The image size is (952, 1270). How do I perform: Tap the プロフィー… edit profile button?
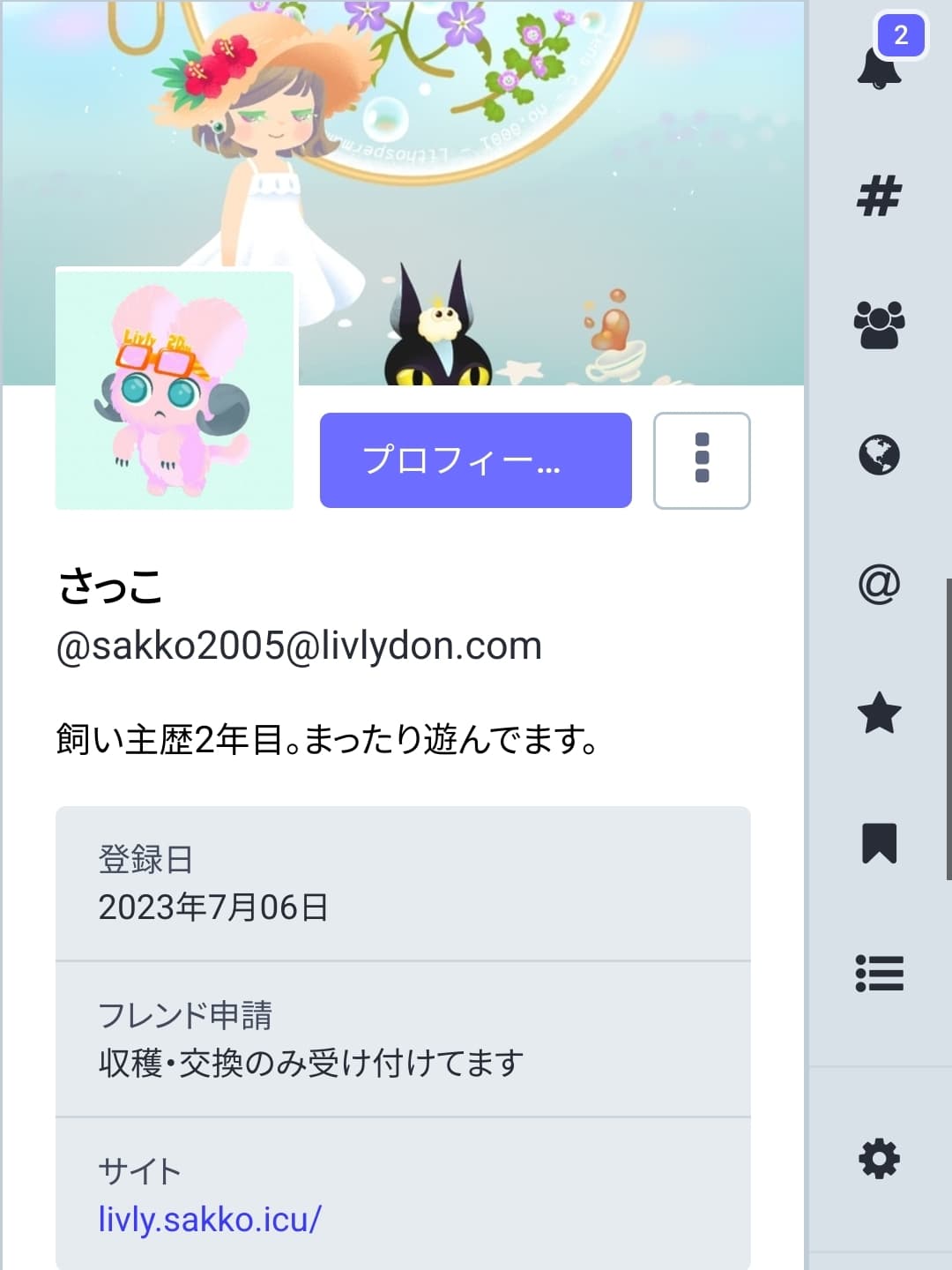coord(475,460)
